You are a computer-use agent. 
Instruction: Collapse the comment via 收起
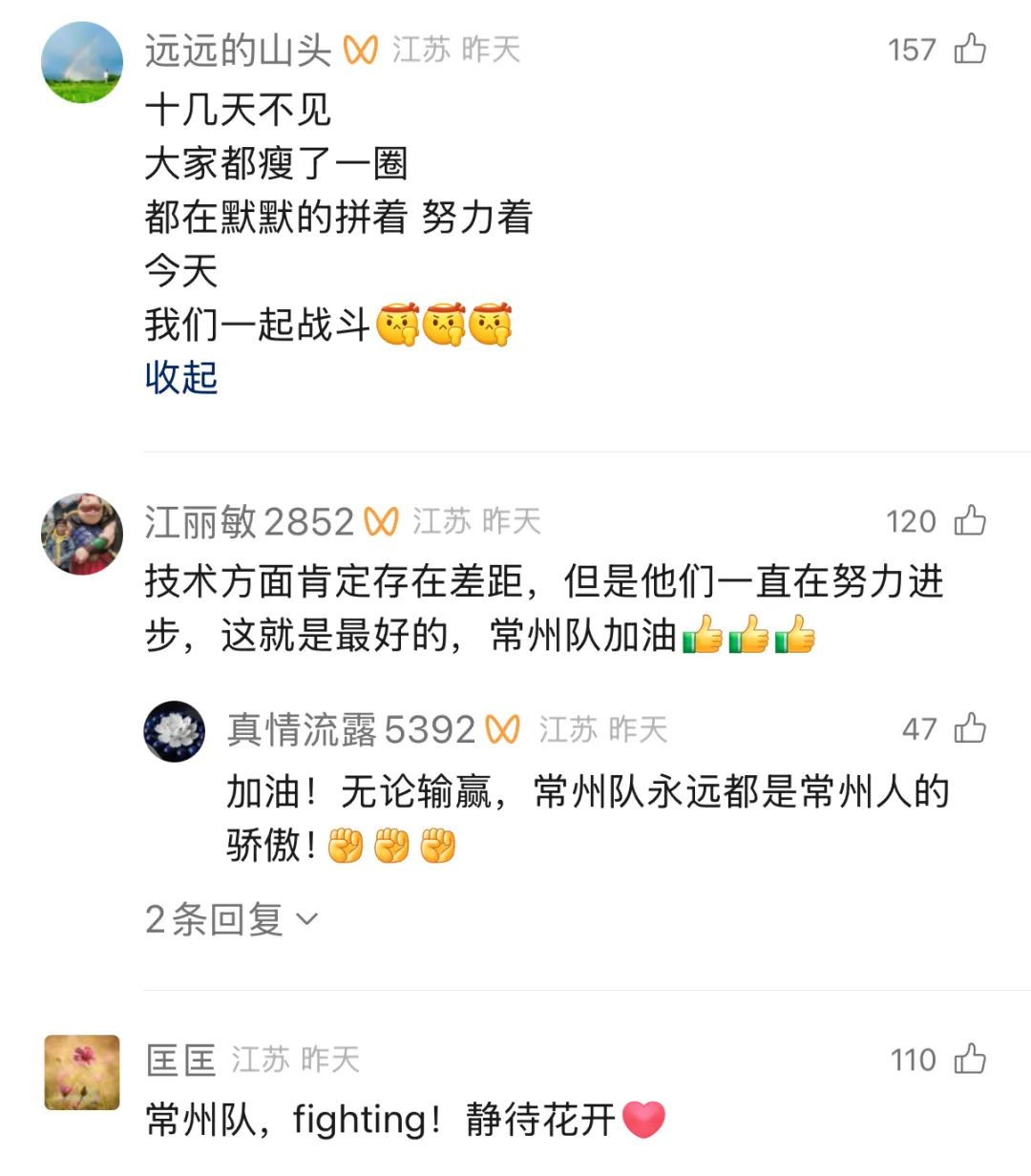tap(181, 378)
